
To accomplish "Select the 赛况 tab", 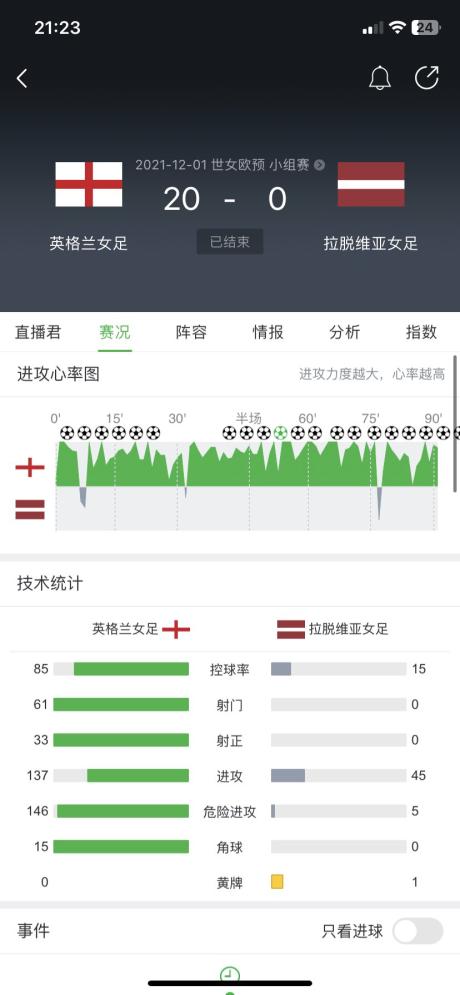I will coord(115,332).
